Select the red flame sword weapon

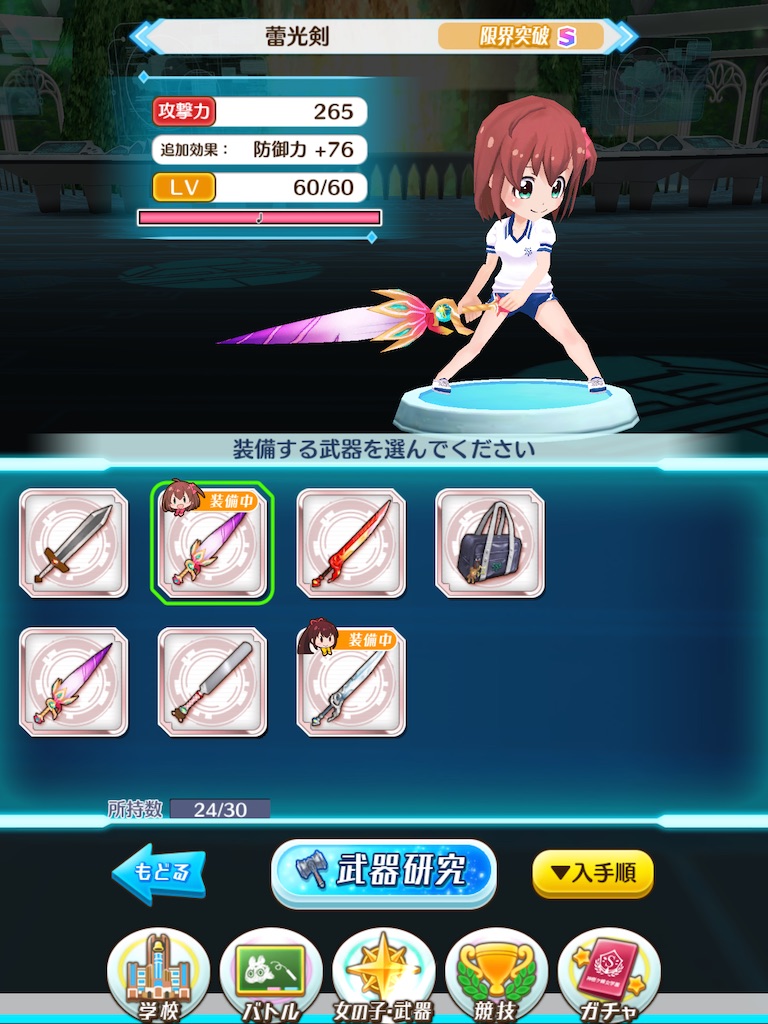(351, 543)
